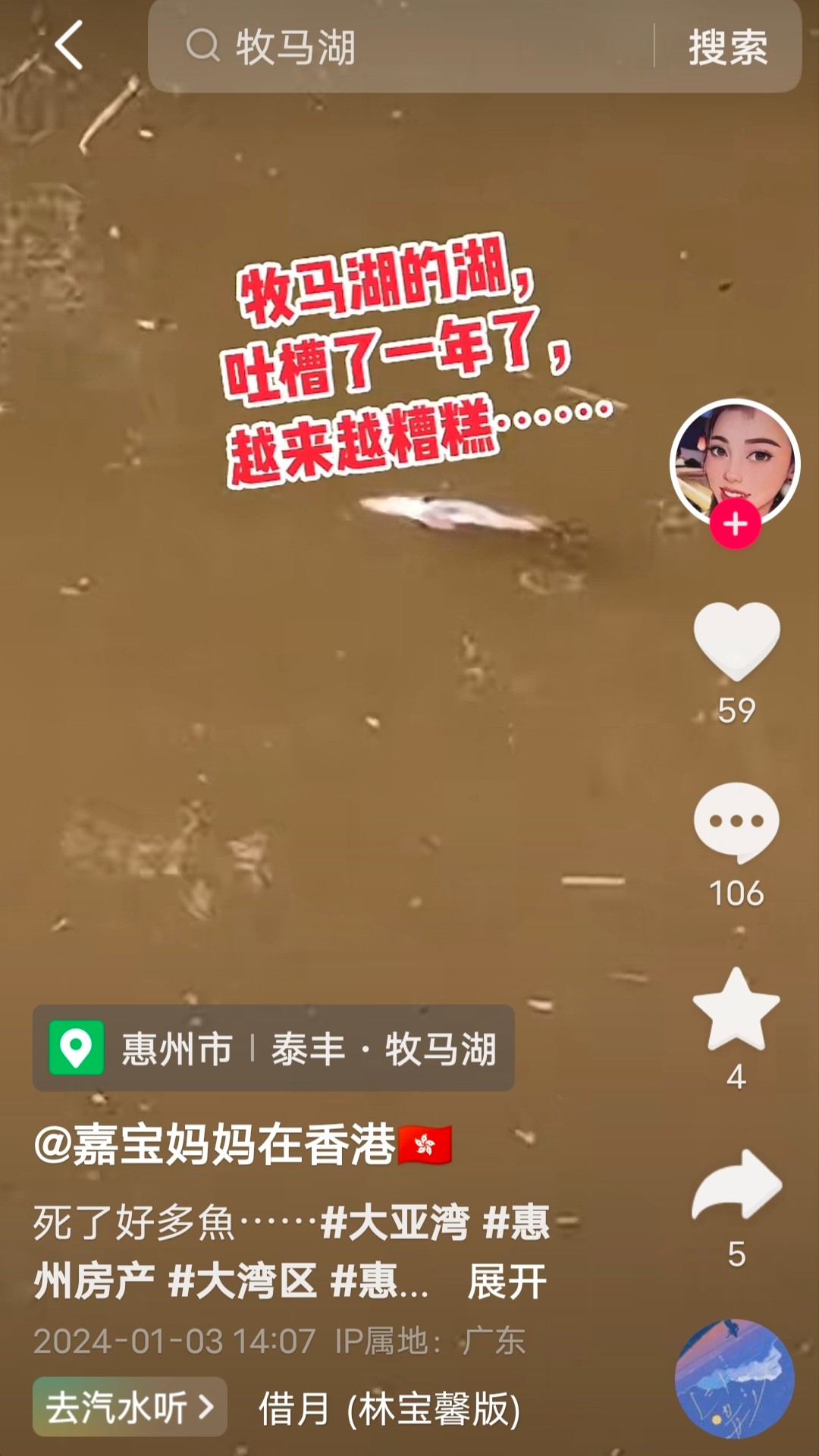Screen dimensions: 819x1456
Task: Go back with the top-left arrow
Action: (68, 45)
